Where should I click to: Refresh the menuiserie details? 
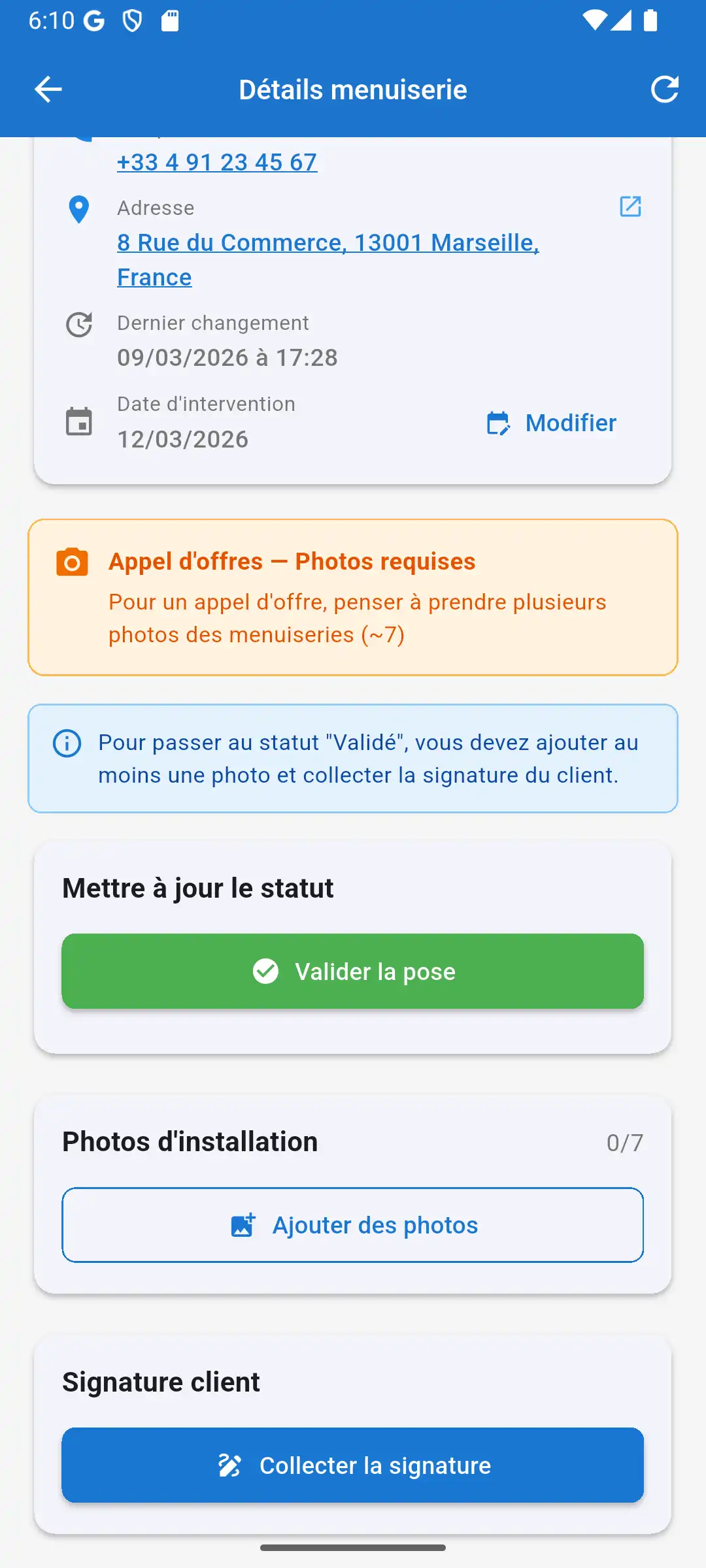pyautogui.click(x=664, y=90)
